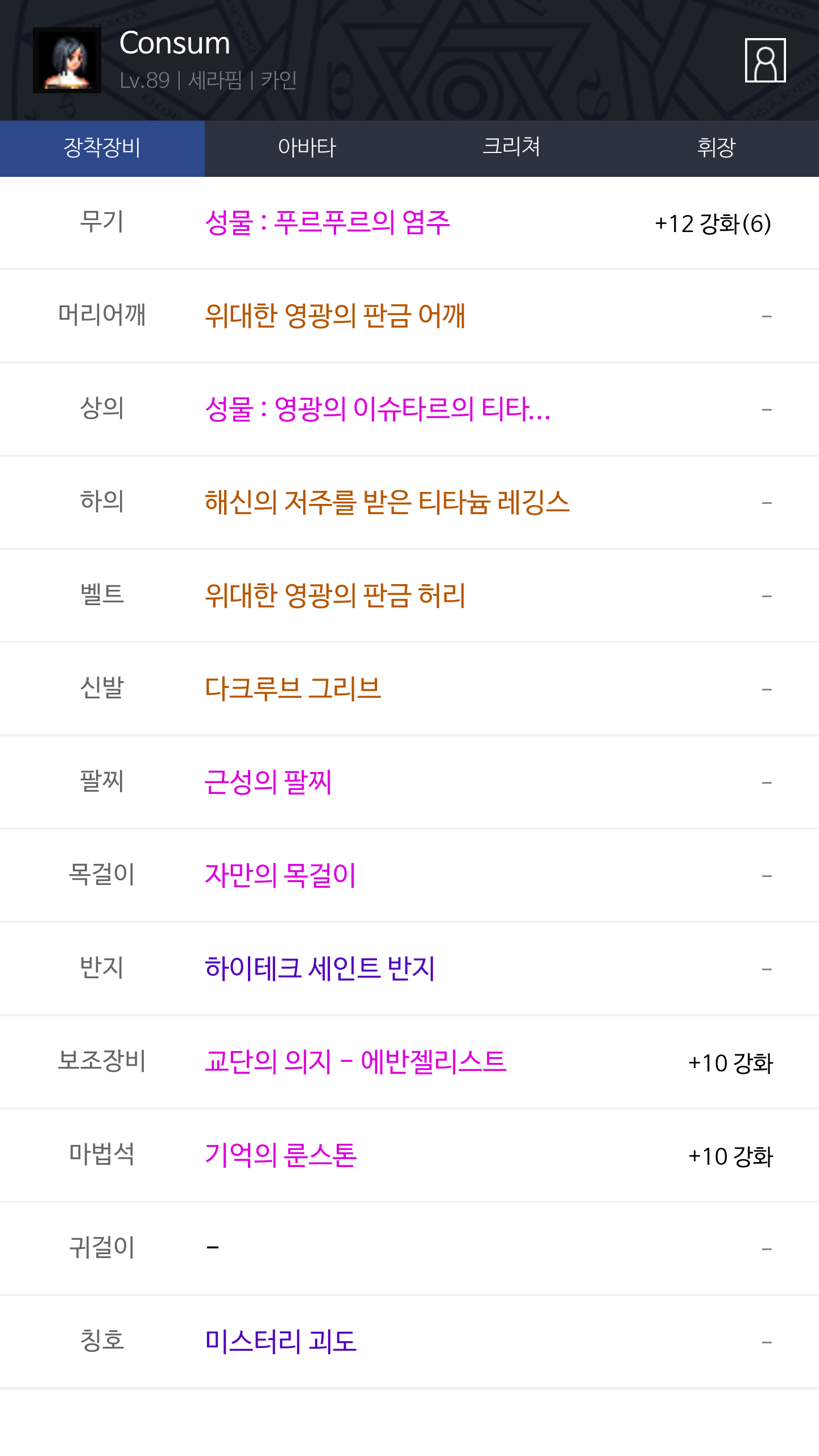Switch to the 휘장 tab
The image size is (819, 1456).
[x=717, y=148]
